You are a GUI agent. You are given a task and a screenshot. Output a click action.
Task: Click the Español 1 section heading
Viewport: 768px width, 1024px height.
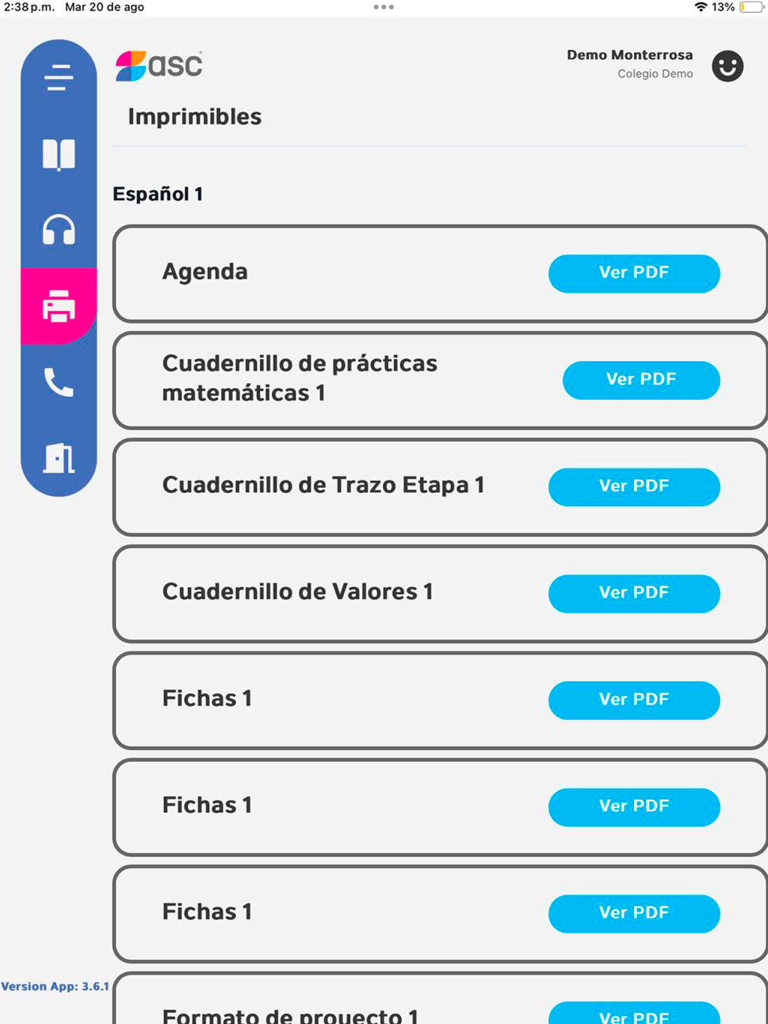[158, 194]
